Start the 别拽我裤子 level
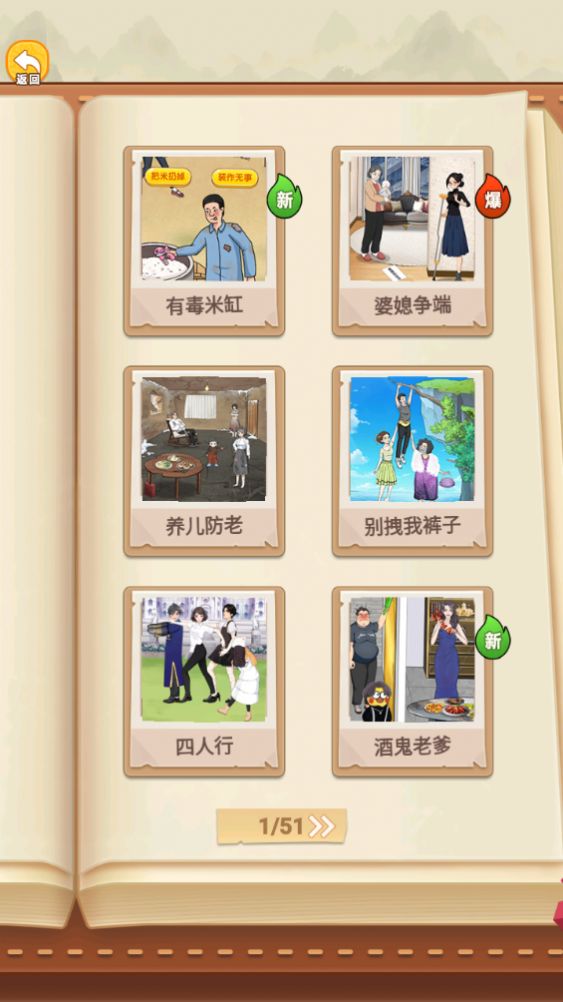Screen dimensions: 563x1002 click(x=412, y=461)
